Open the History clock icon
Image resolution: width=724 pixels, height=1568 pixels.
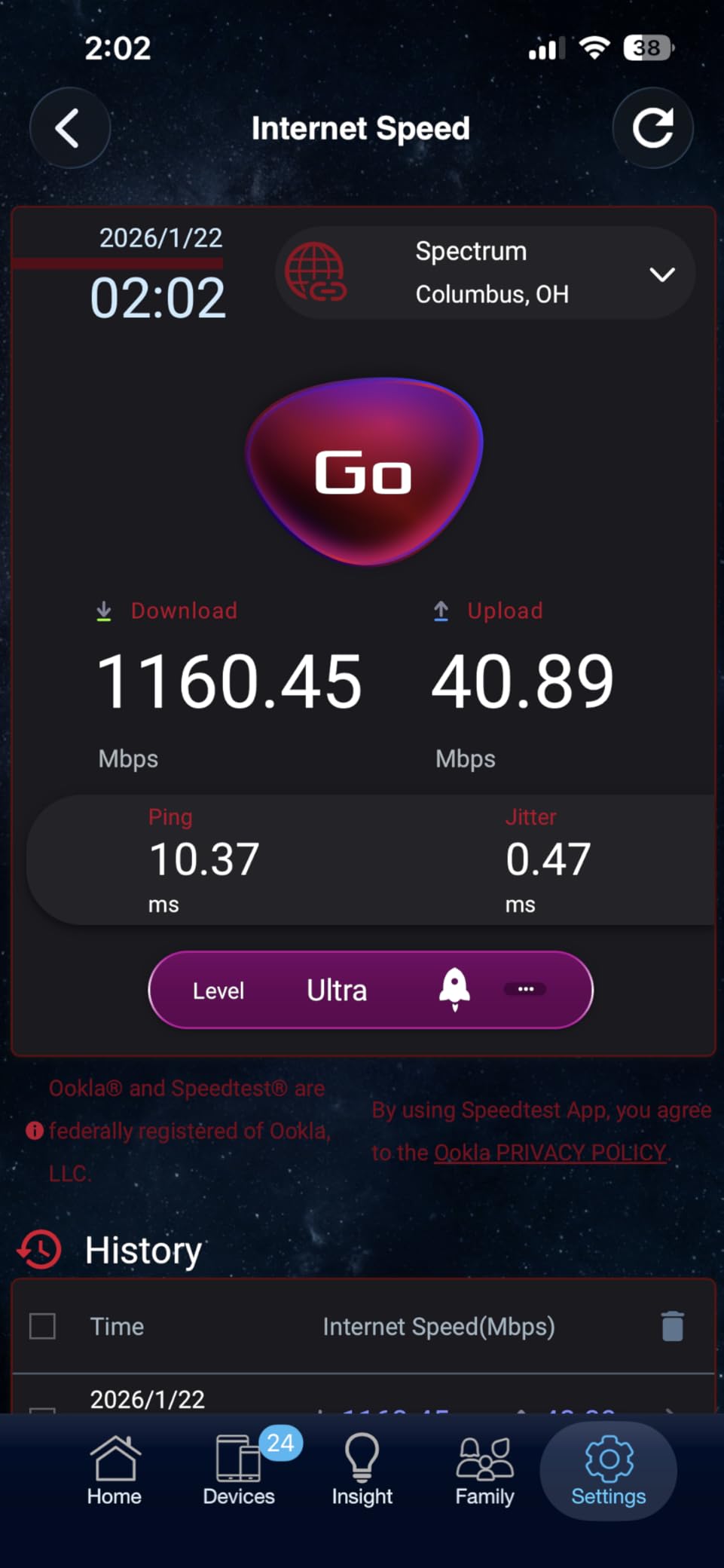tap(39, 1250)
